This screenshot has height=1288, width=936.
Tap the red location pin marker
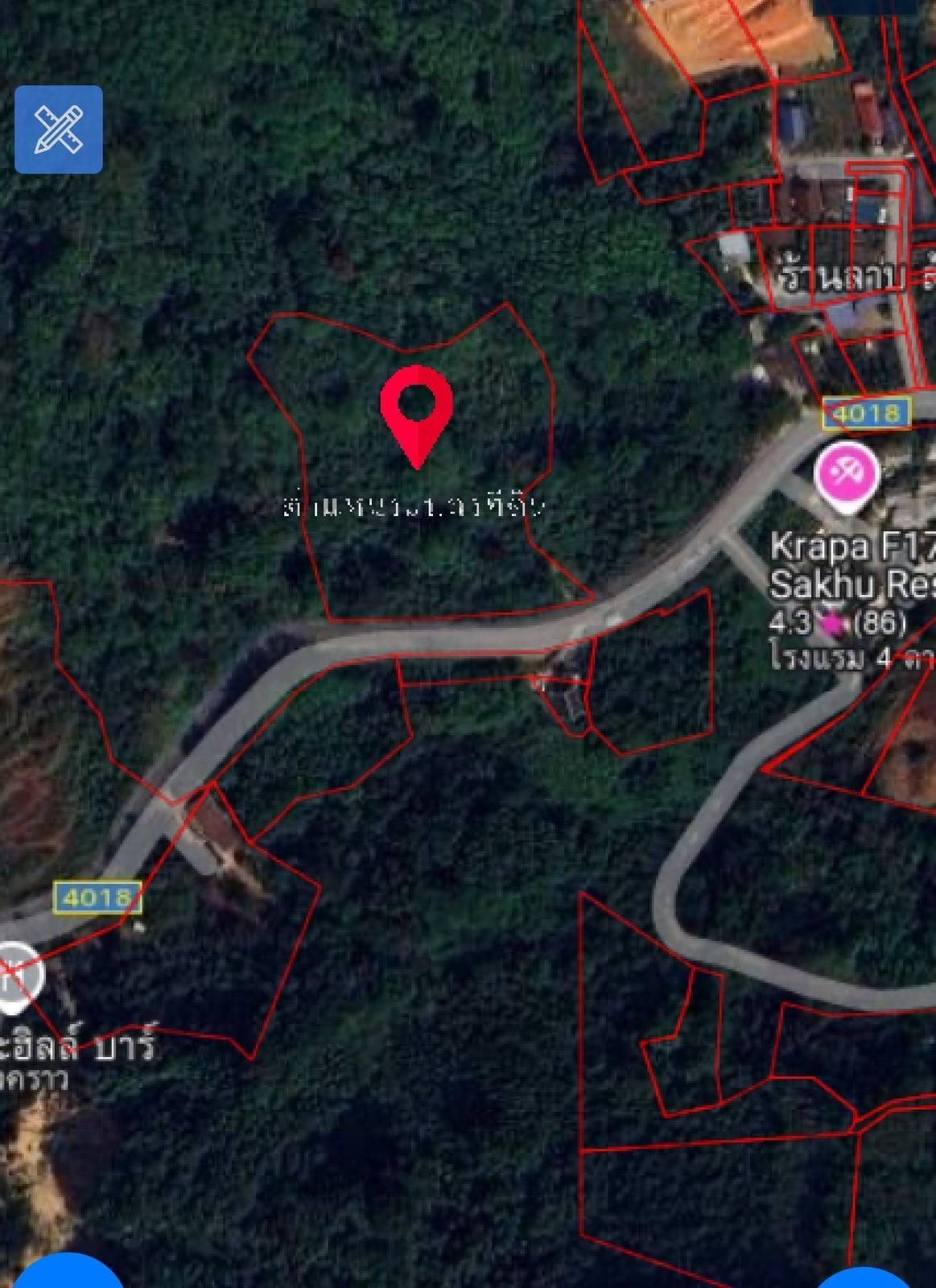[416, 409]
